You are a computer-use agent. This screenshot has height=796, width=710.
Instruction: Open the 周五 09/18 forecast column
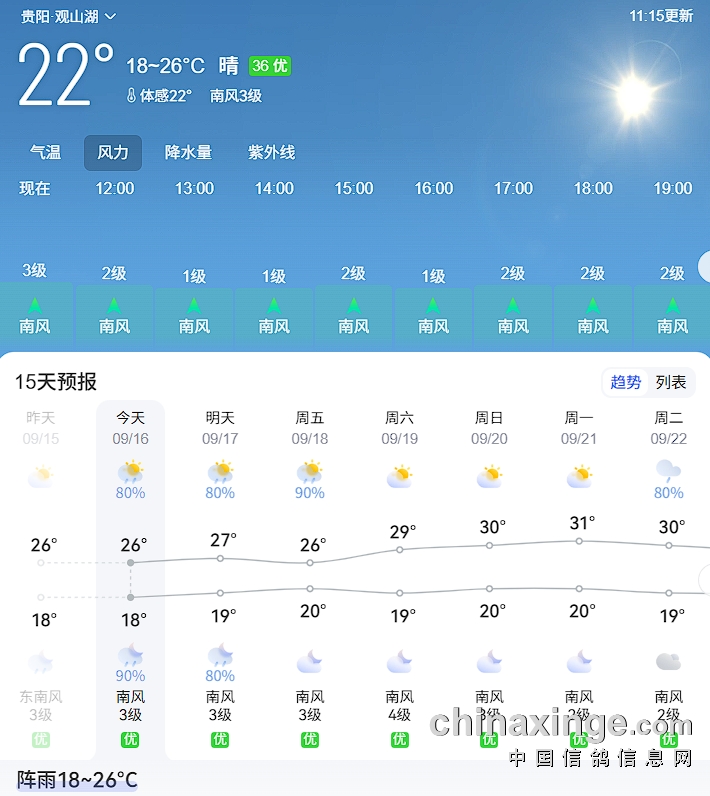[x=310, y=580]
